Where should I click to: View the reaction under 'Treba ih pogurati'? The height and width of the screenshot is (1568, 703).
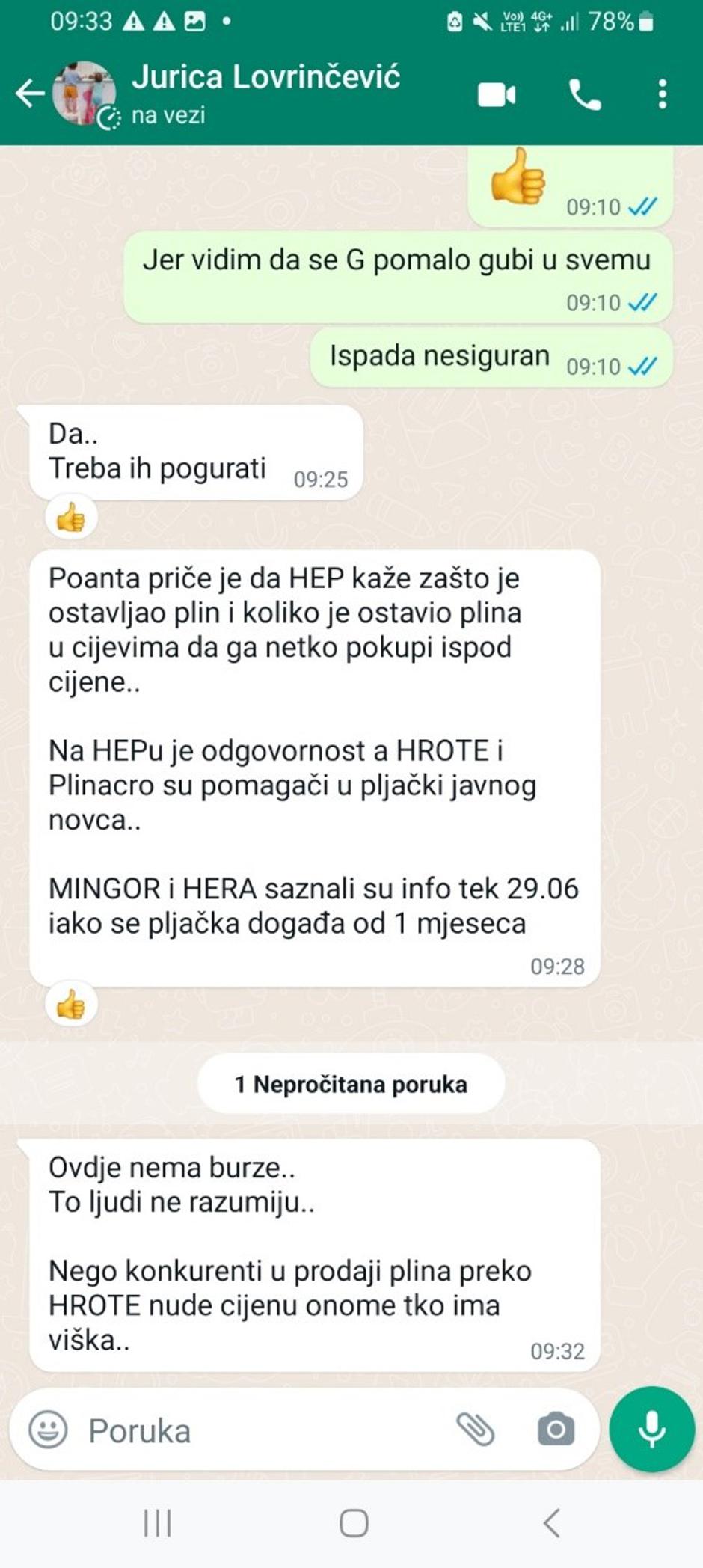pyautogui.click(x=71, y=518)
